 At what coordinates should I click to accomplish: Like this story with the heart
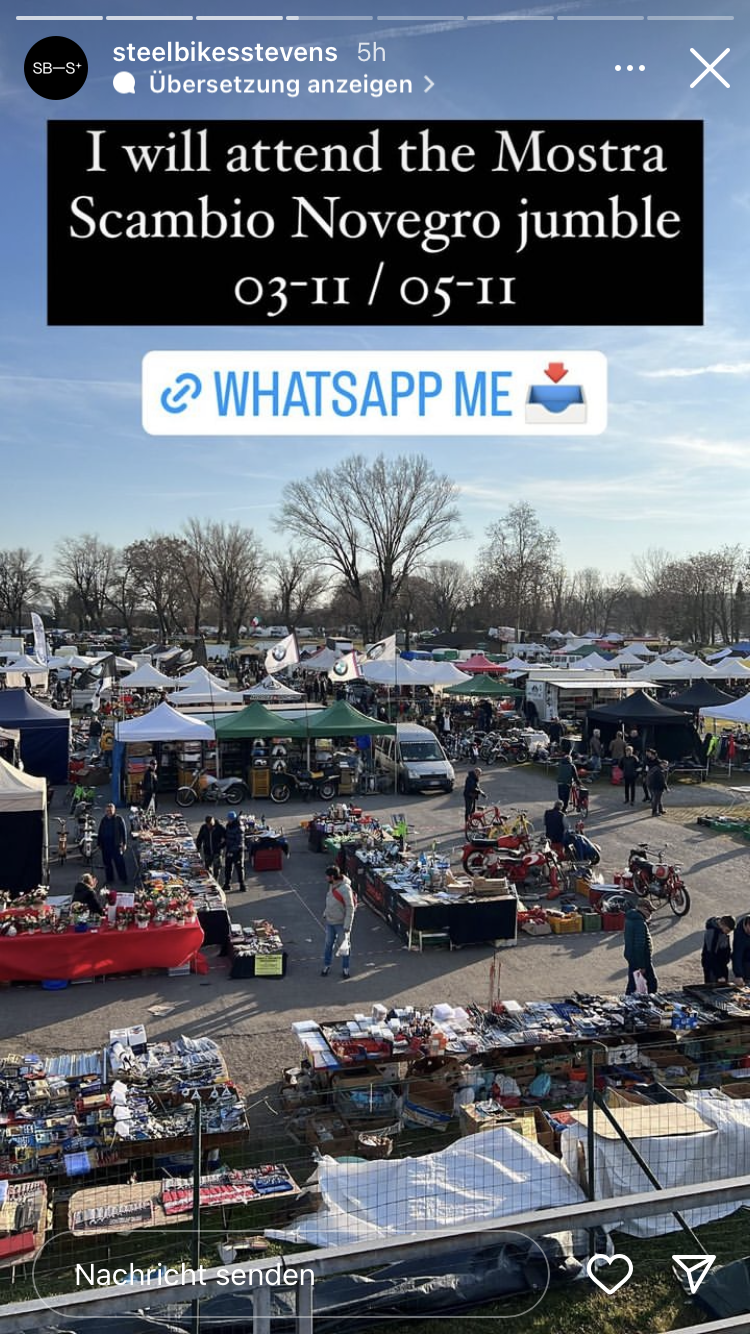click(609, 1274)
